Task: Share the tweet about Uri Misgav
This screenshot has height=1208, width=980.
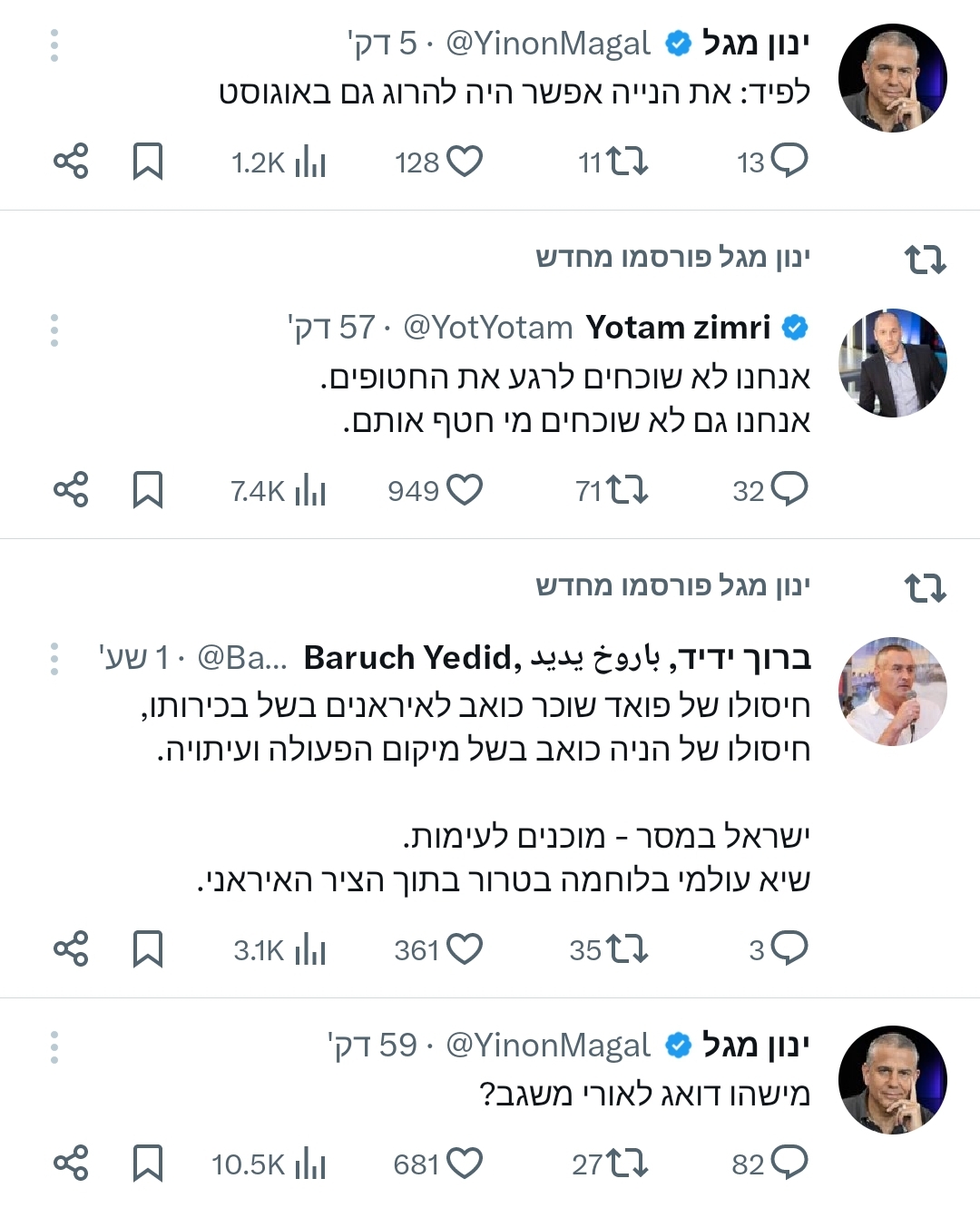Action: (71, 1164)
